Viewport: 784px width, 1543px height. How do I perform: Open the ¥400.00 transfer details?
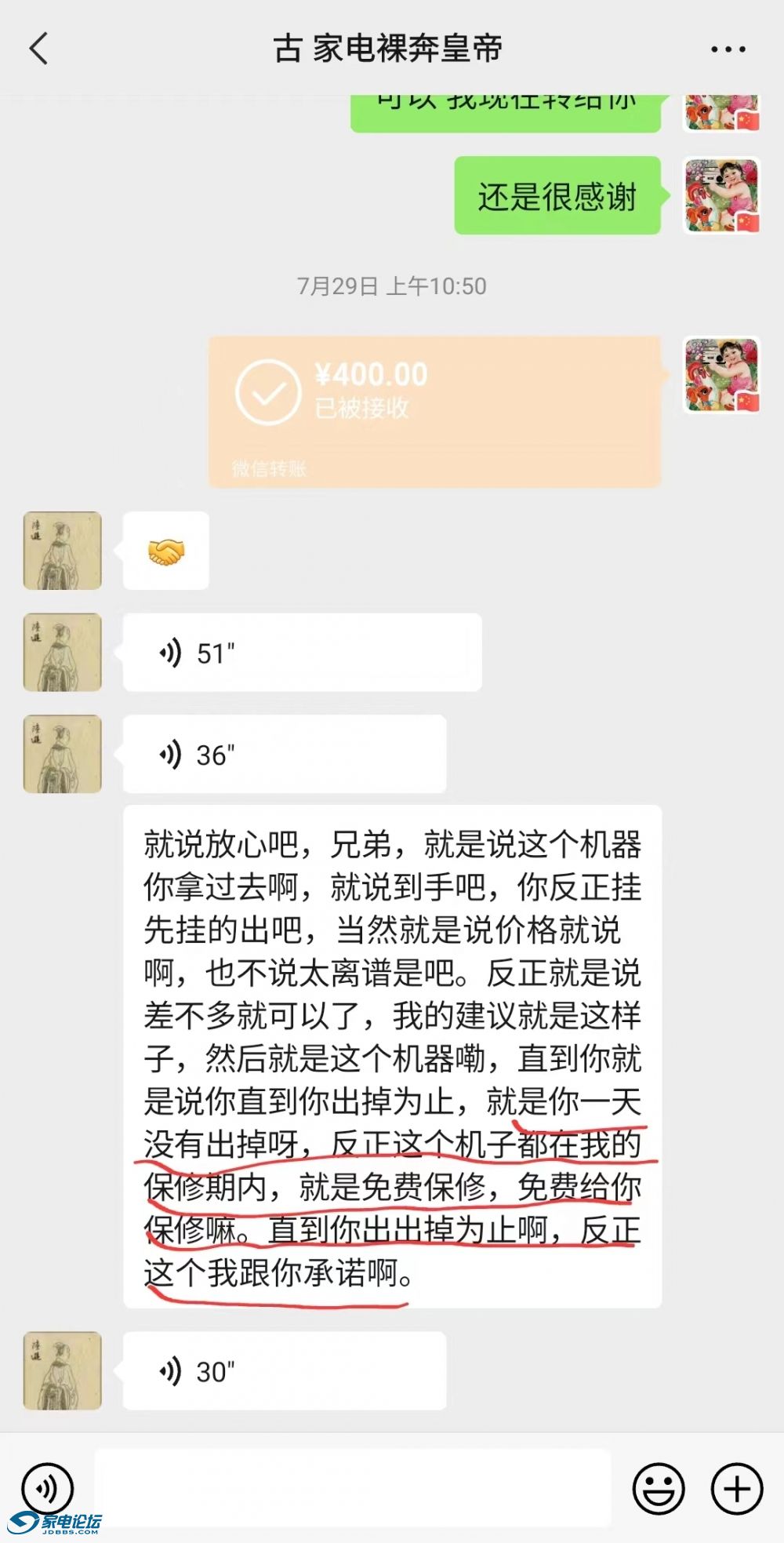(434, 411)
